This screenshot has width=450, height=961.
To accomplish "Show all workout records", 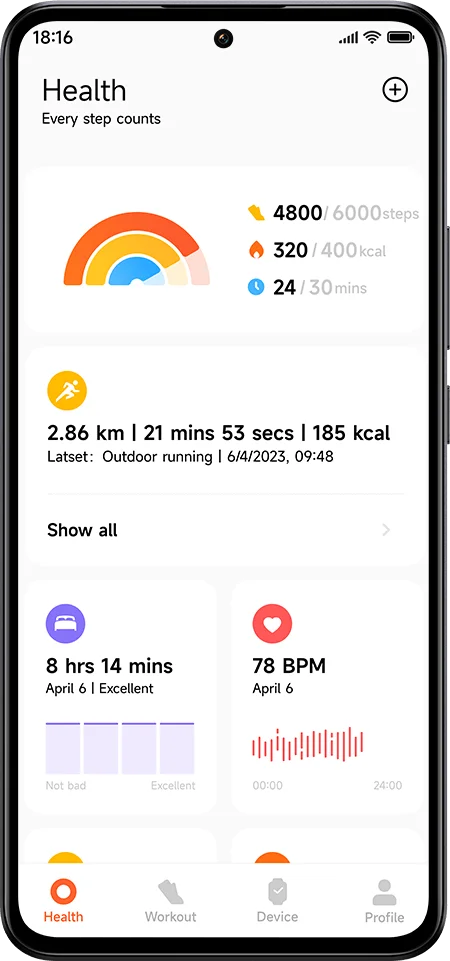I will [x=225, y=530].
